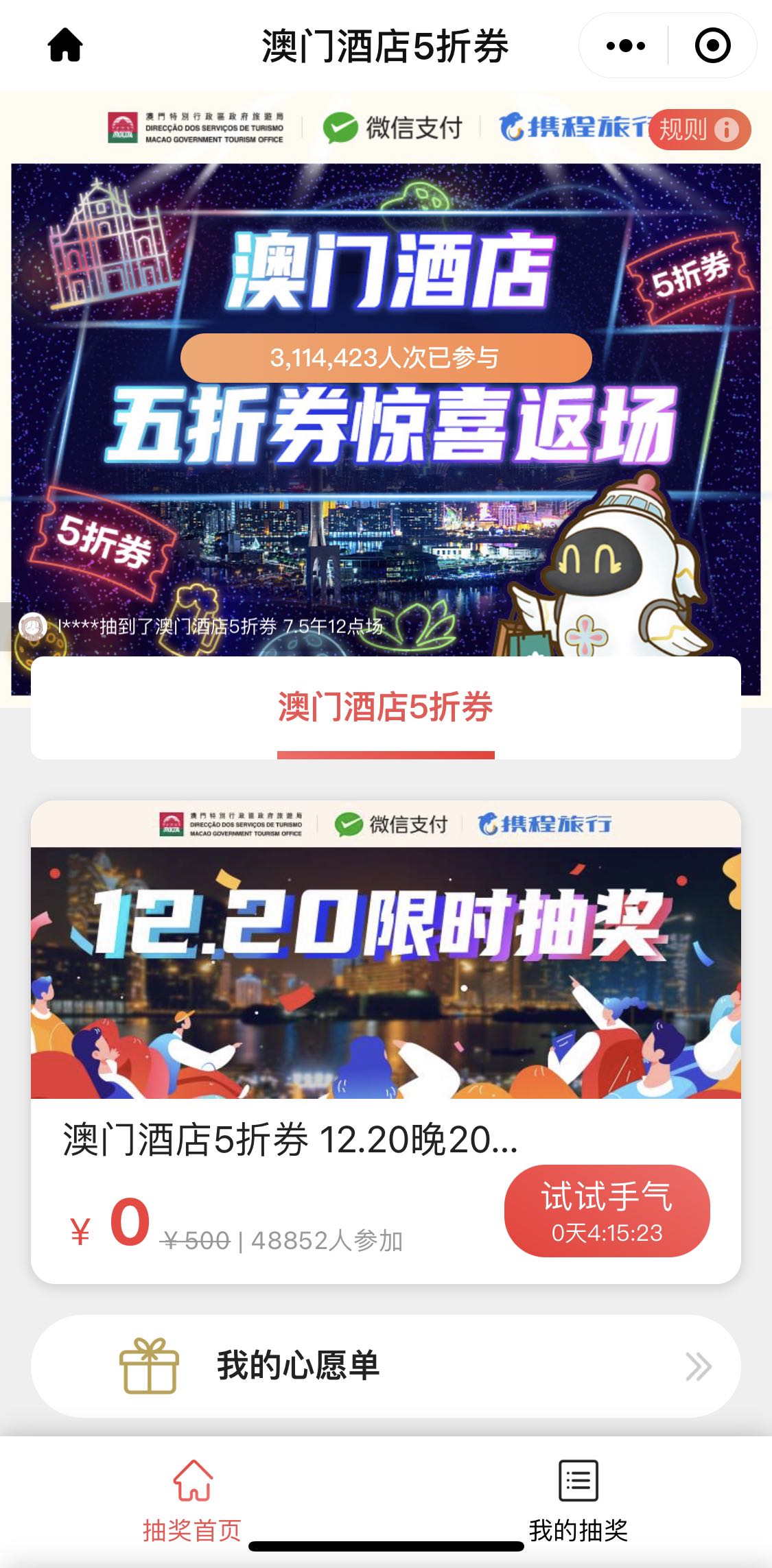Open the 12.20限时抽奖 promotional banner

386,981
